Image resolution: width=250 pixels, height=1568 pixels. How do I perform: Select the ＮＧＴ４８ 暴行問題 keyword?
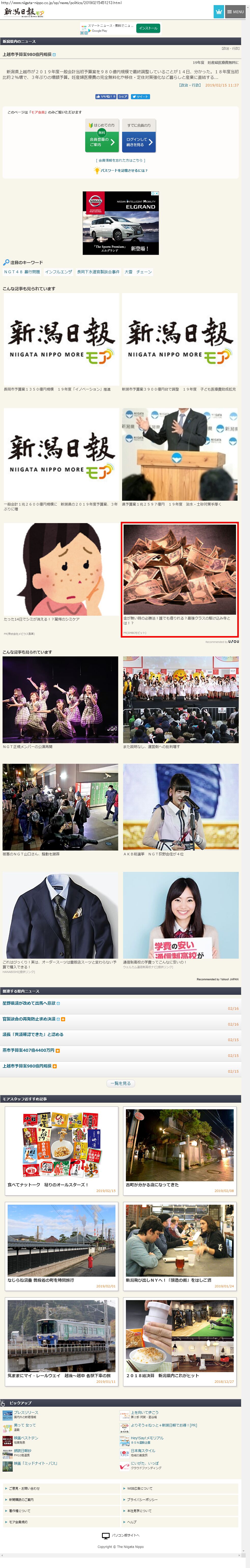pos(22,271)
